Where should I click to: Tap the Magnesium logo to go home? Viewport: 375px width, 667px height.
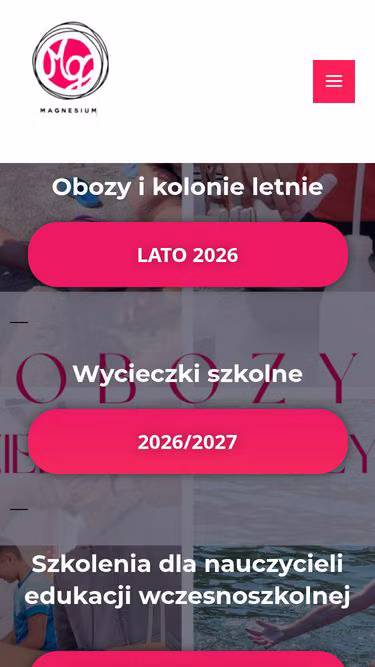pos(70,69)
